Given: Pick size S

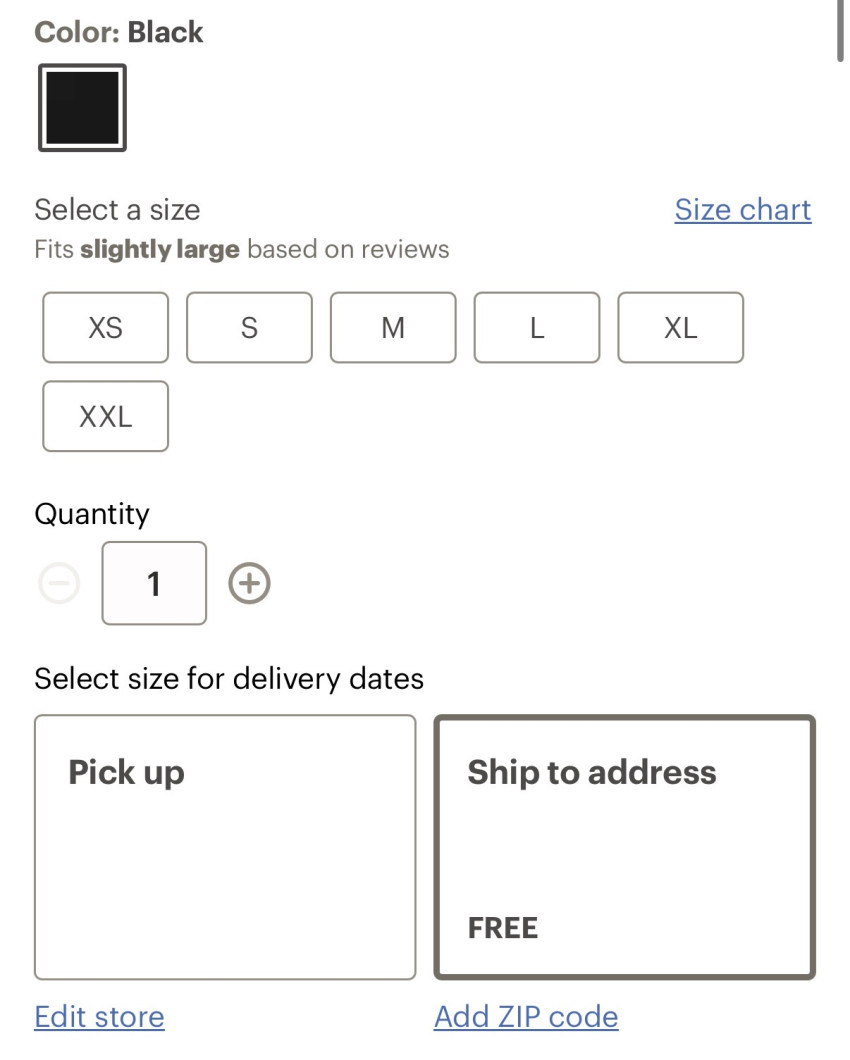Looking at the screenshot, I should [249, 327].
